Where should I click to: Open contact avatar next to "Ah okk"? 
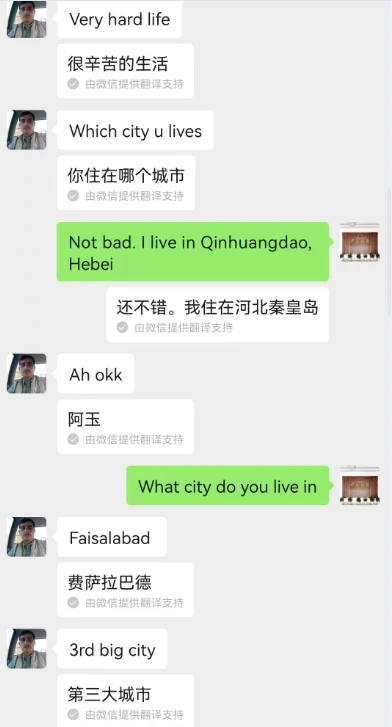pyautogui.click(x=26, y=374)
